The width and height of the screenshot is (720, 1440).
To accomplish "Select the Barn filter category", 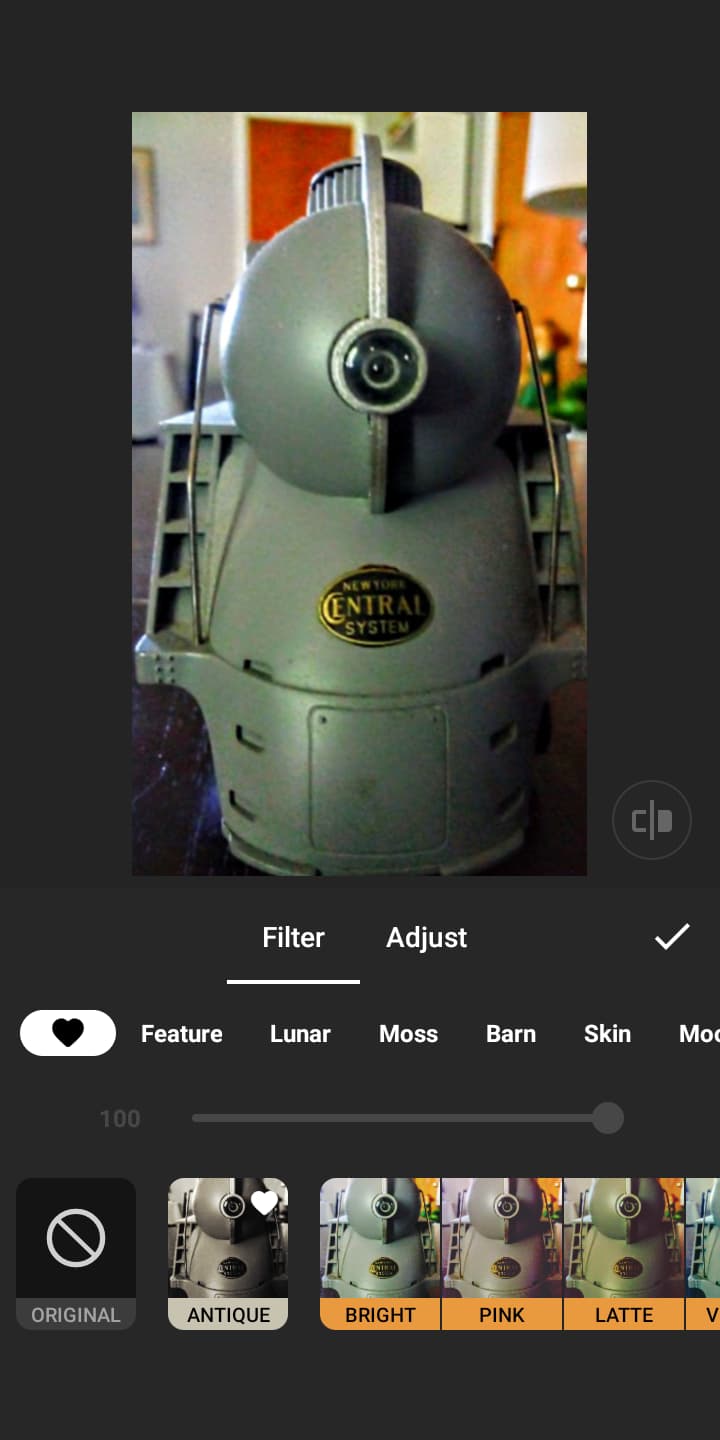I will pos(511,1034).
